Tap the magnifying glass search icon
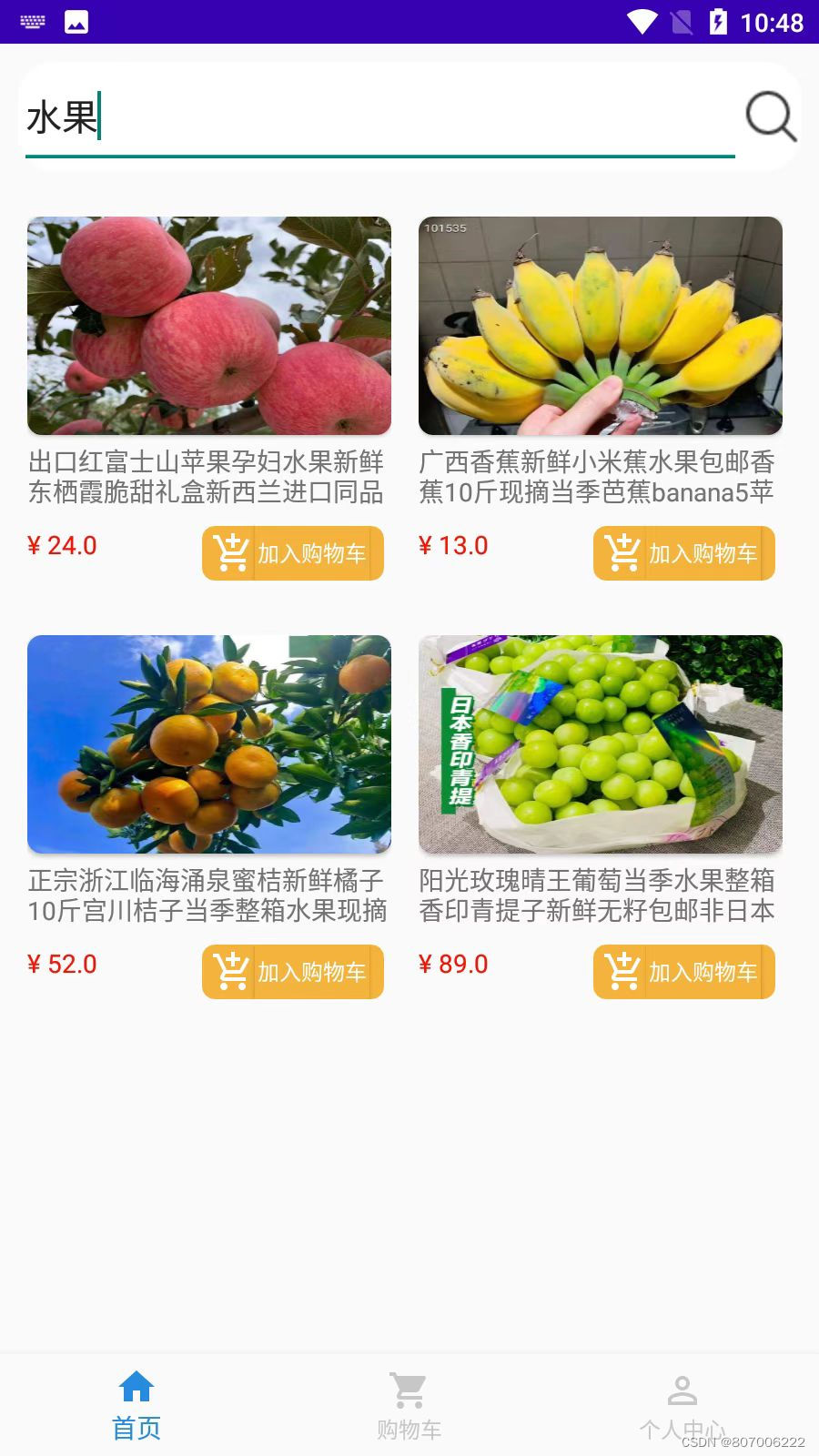 [x=771, y=116]
